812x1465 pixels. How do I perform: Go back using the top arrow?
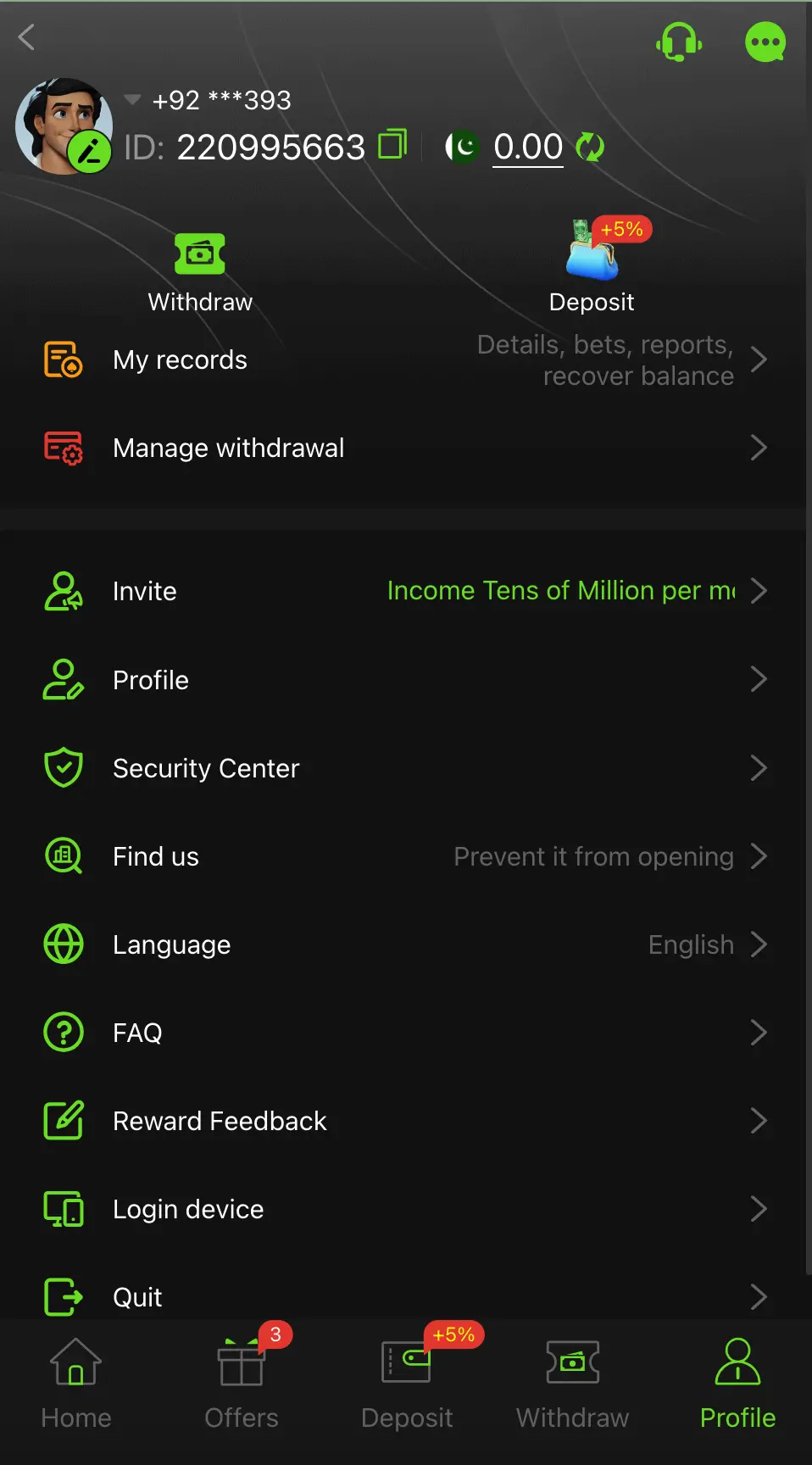[27, 37]
